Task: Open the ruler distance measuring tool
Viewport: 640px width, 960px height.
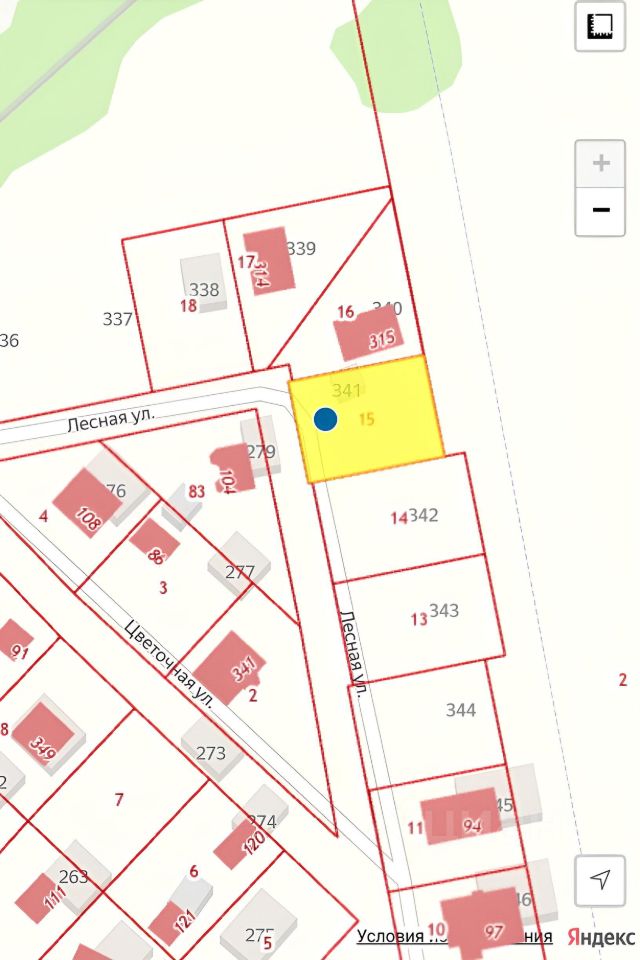Action: (600, 26)
